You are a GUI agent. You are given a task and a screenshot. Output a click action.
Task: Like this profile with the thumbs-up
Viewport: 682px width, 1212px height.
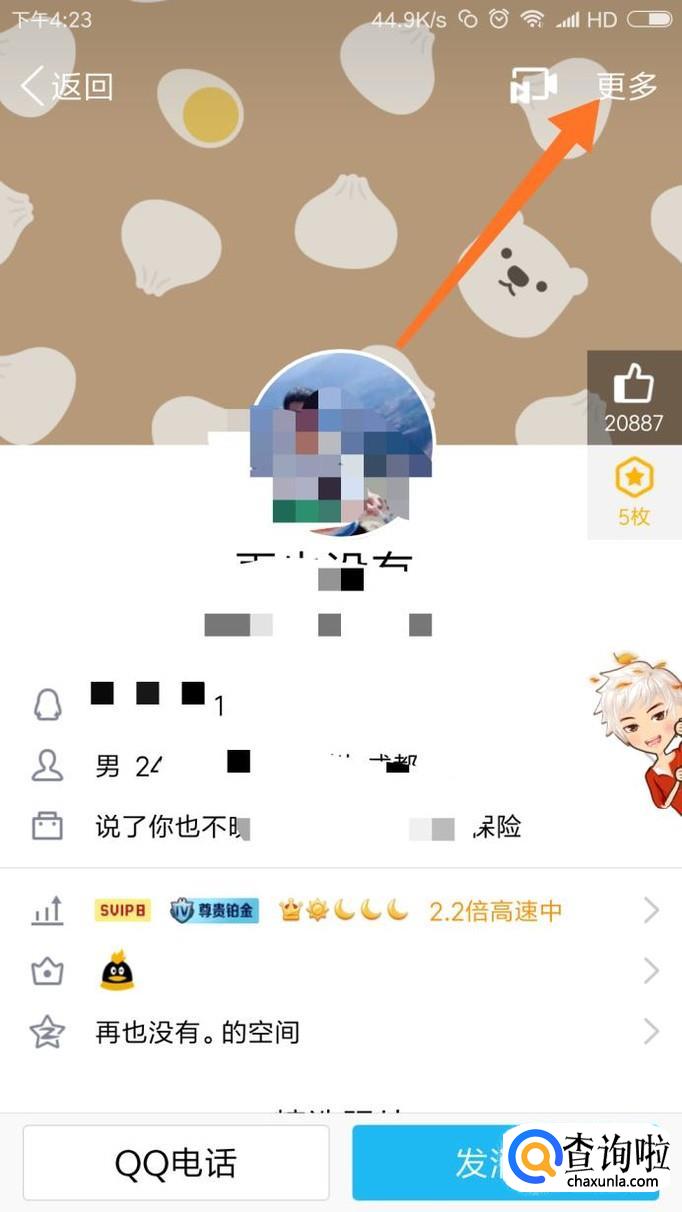634,385
